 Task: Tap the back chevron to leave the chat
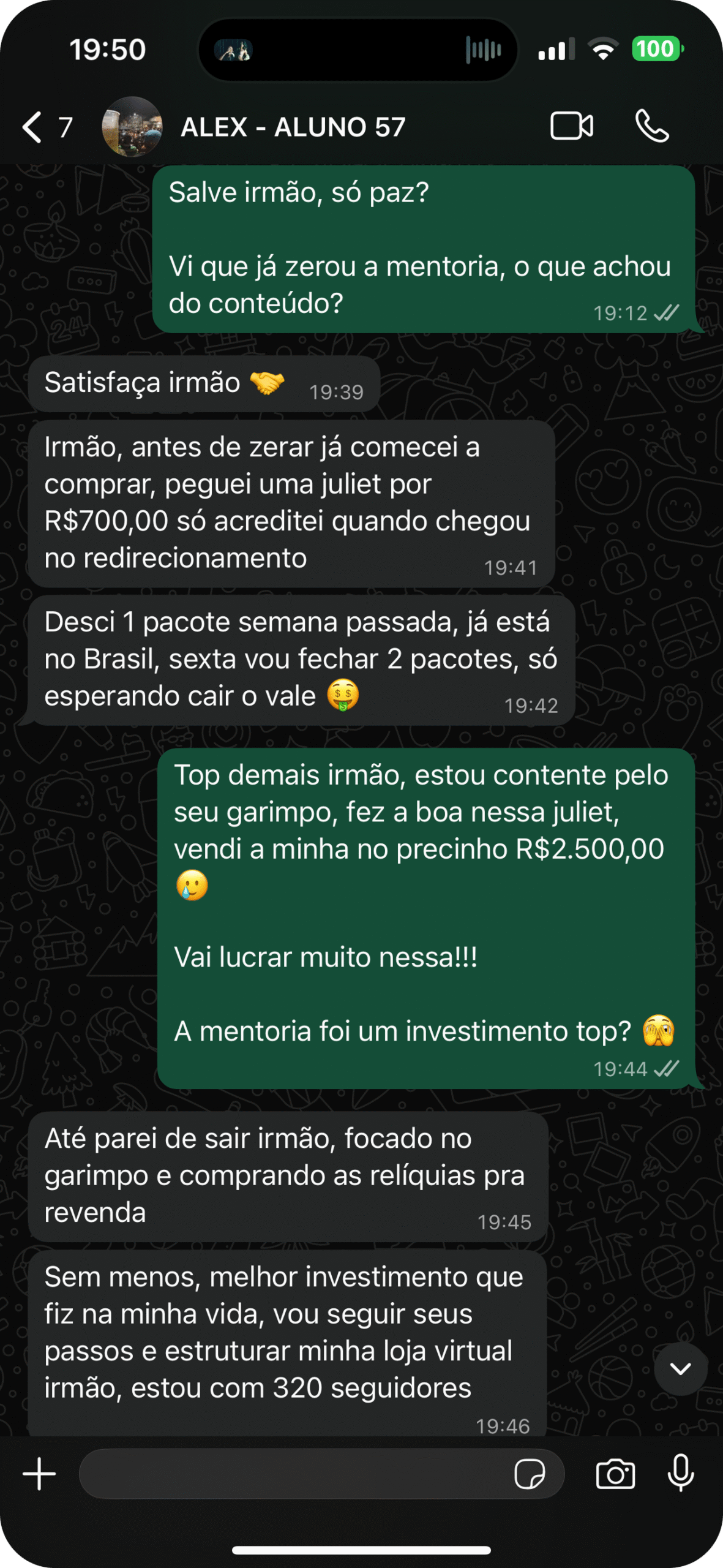click(31, 127)
